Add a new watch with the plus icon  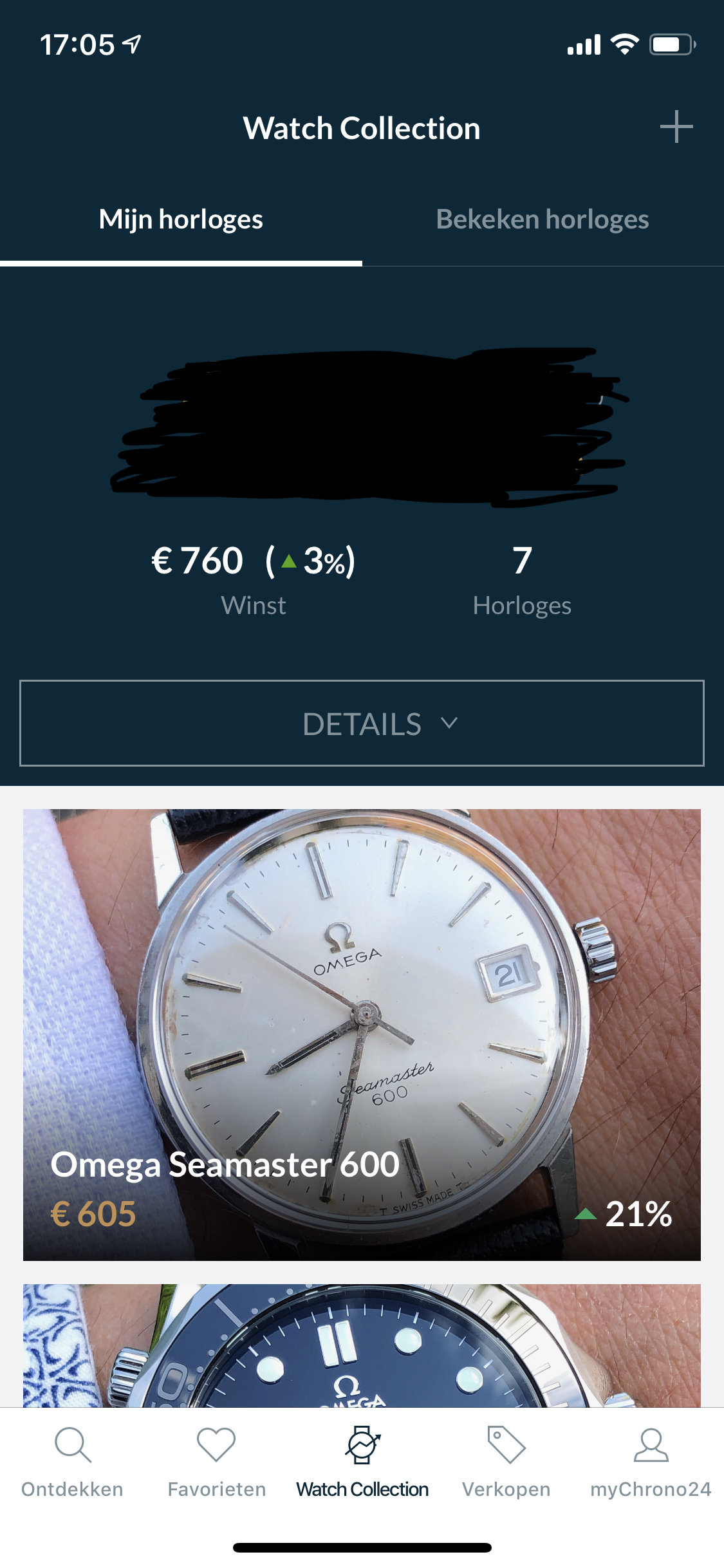pos(676,127)
